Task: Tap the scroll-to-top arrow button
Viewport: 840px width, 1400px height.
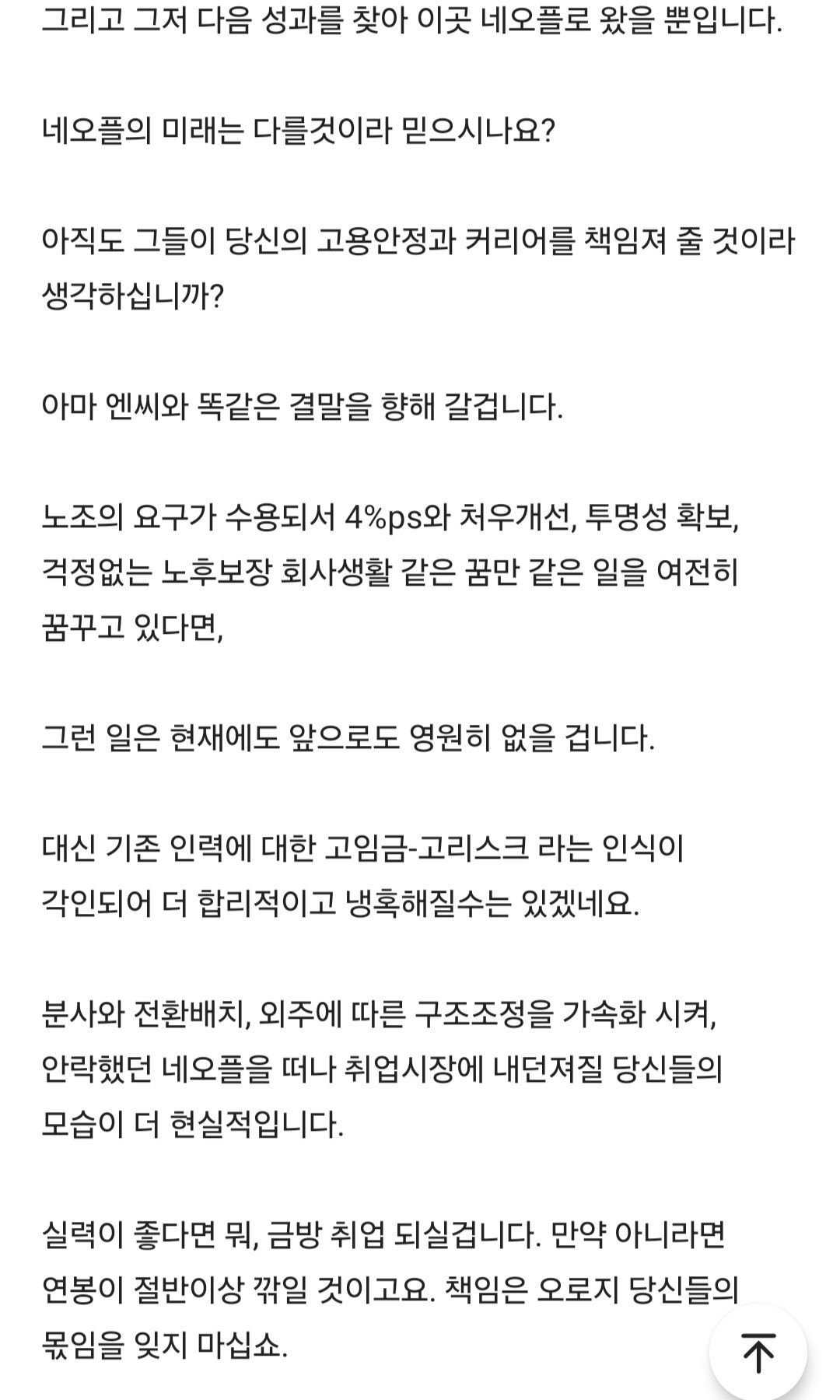Action: [x=758, y=1352]
